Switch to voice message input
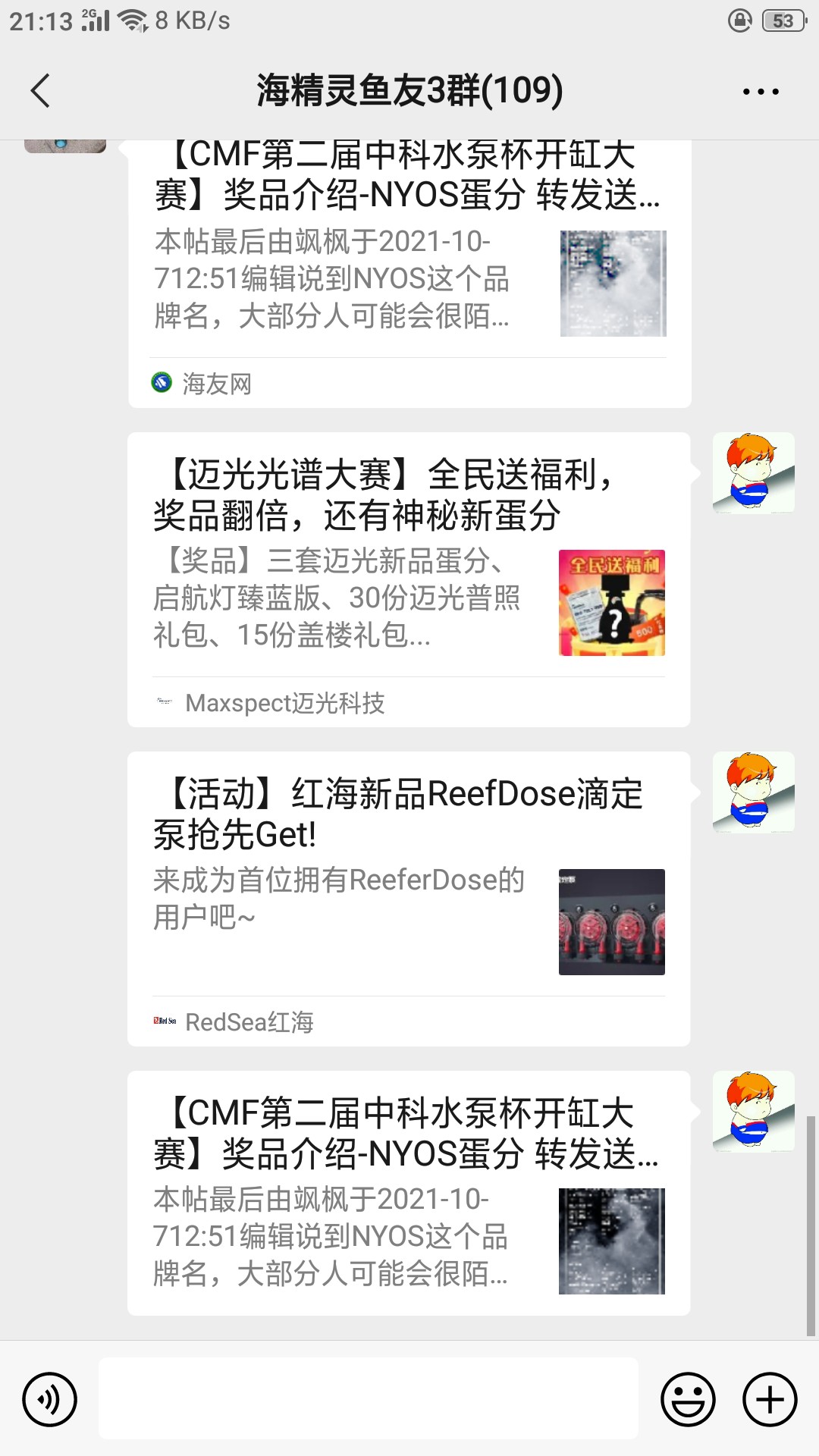 tap(49, 1399)
